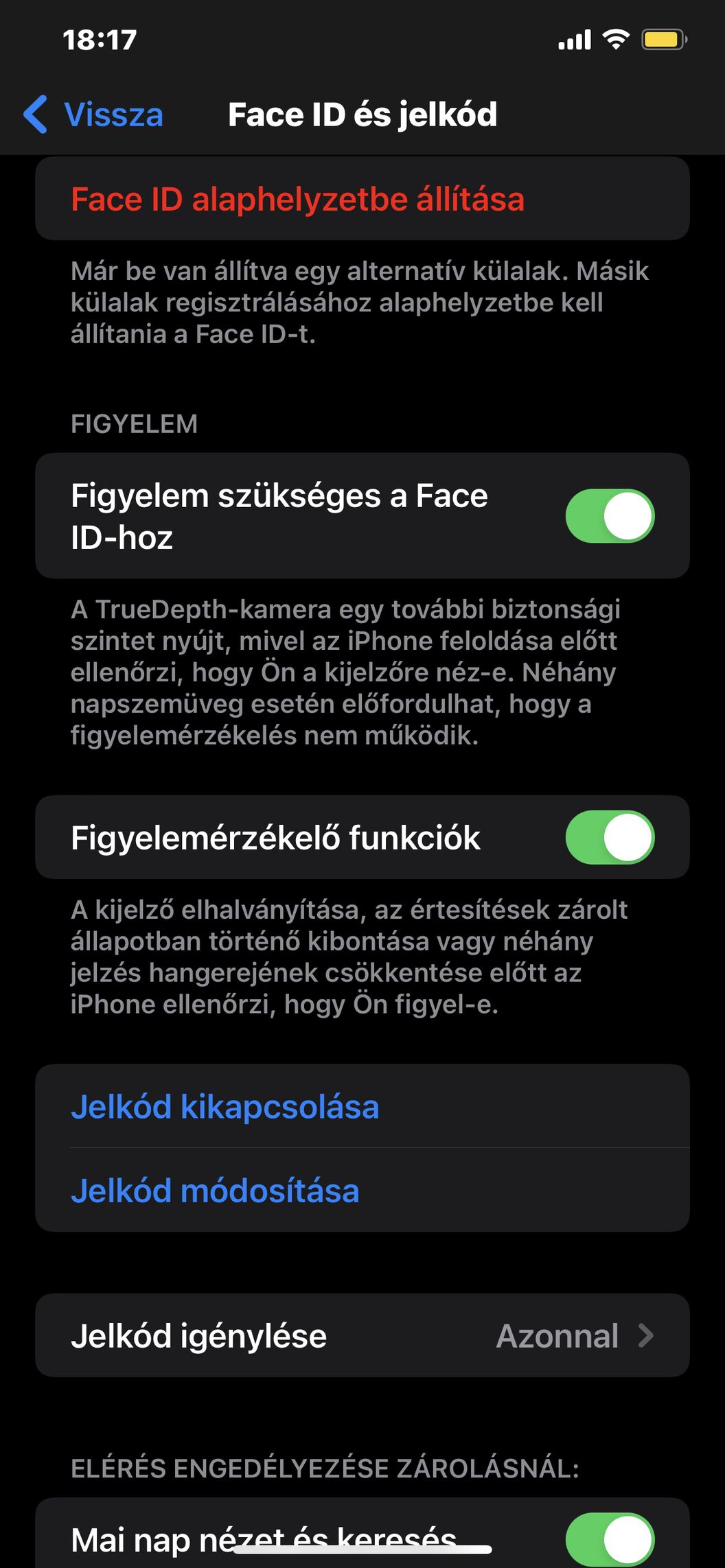Open the Jelkód igénylése row
This screenshot has width=725, height=1568.
[x=362, y=1335]
